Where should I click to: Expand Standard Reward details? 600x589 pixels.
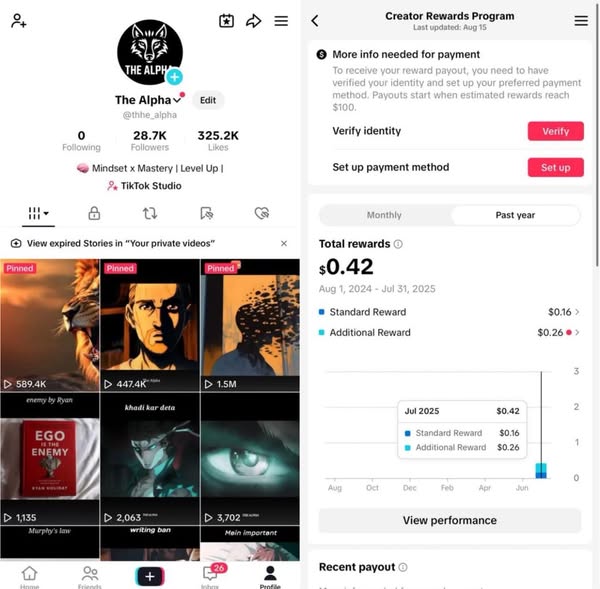(x=577, y=312)
